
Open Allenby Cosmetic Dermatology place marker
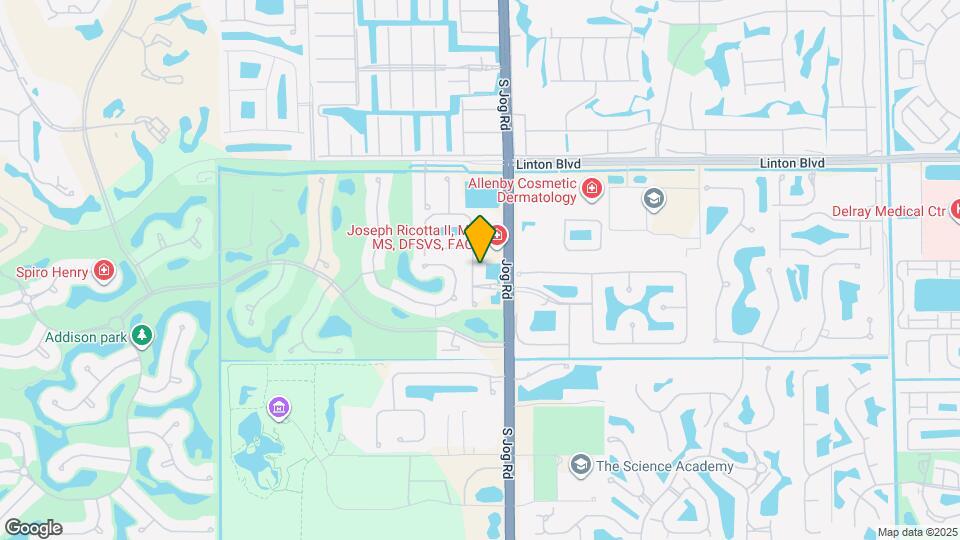tap(592, 188)
